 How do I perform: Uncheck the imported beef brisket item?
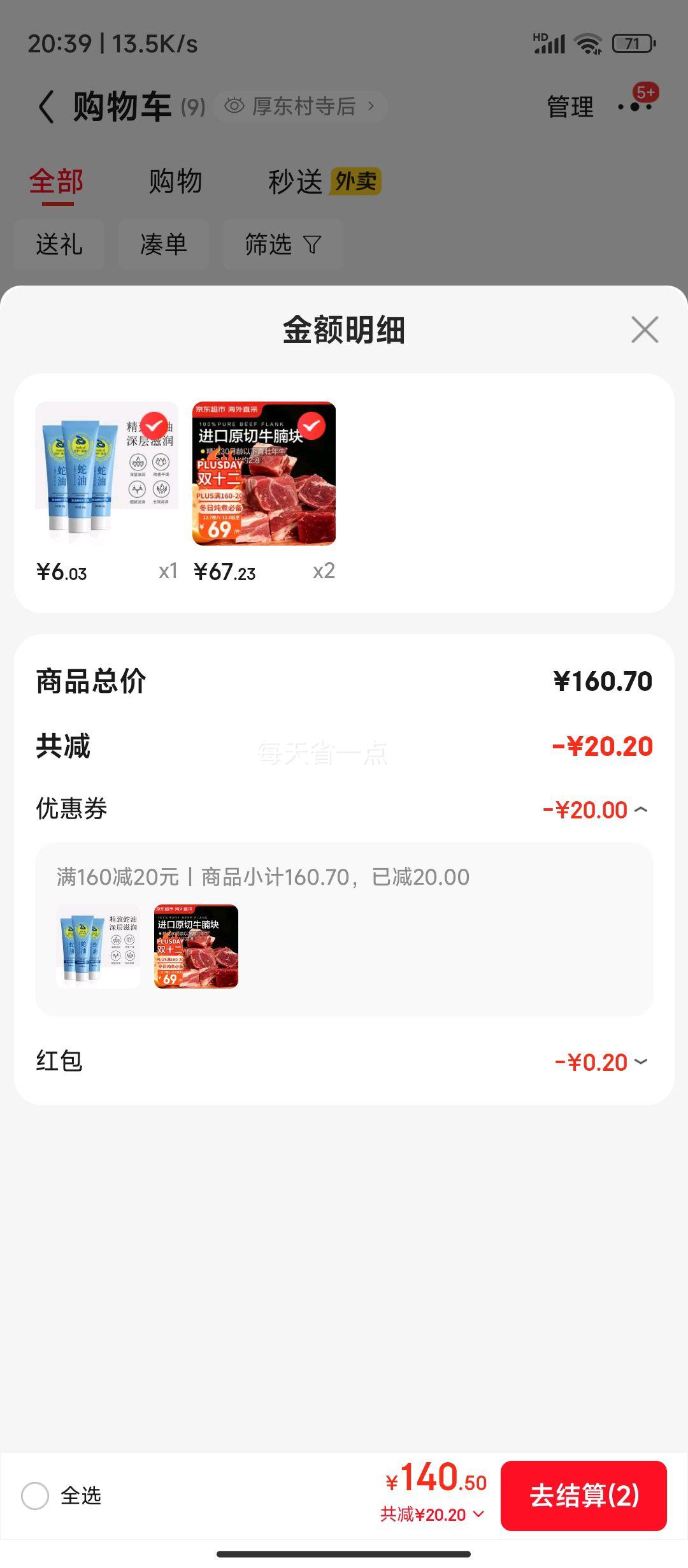tap(312, 426)
